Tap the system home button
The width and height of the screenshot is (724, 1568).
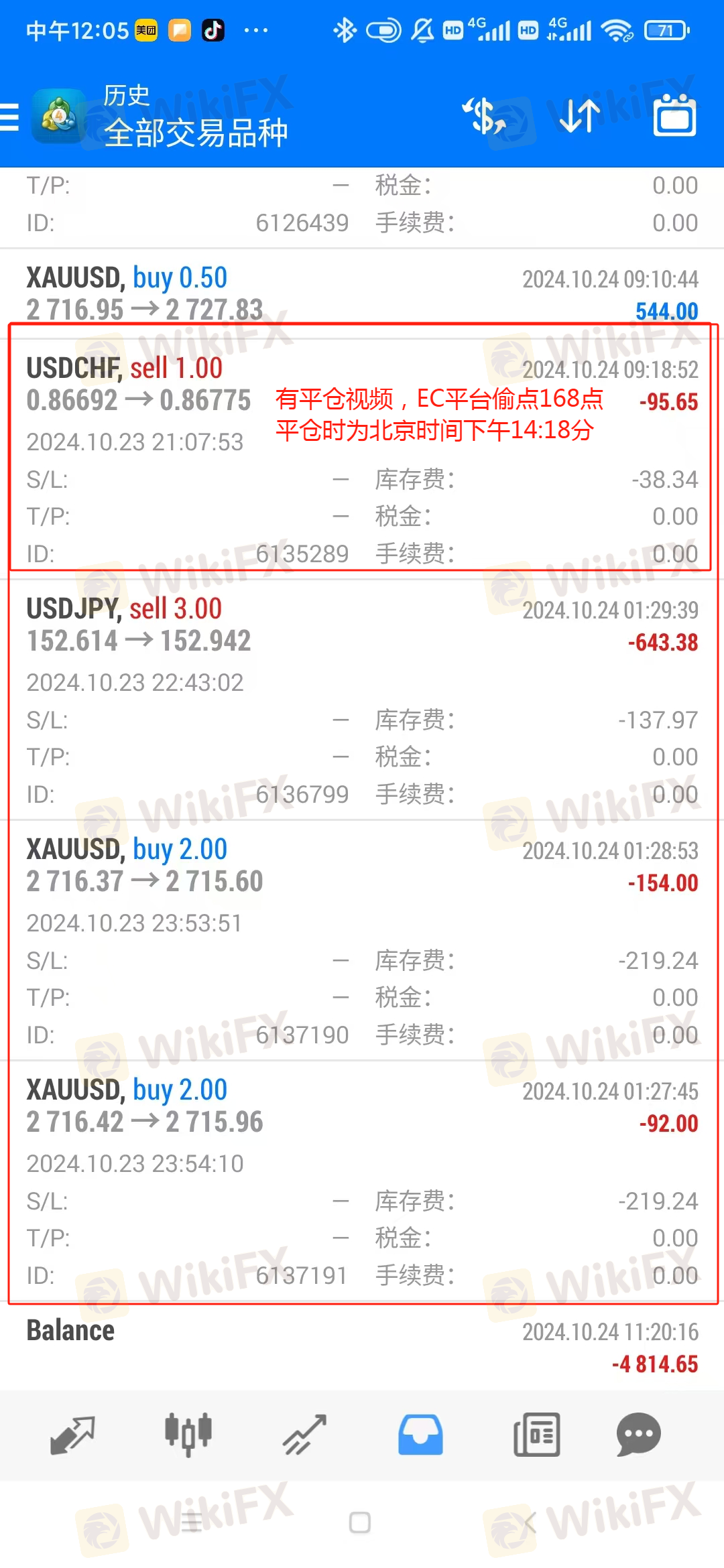pyautogui.click(x=360, y=1522)
